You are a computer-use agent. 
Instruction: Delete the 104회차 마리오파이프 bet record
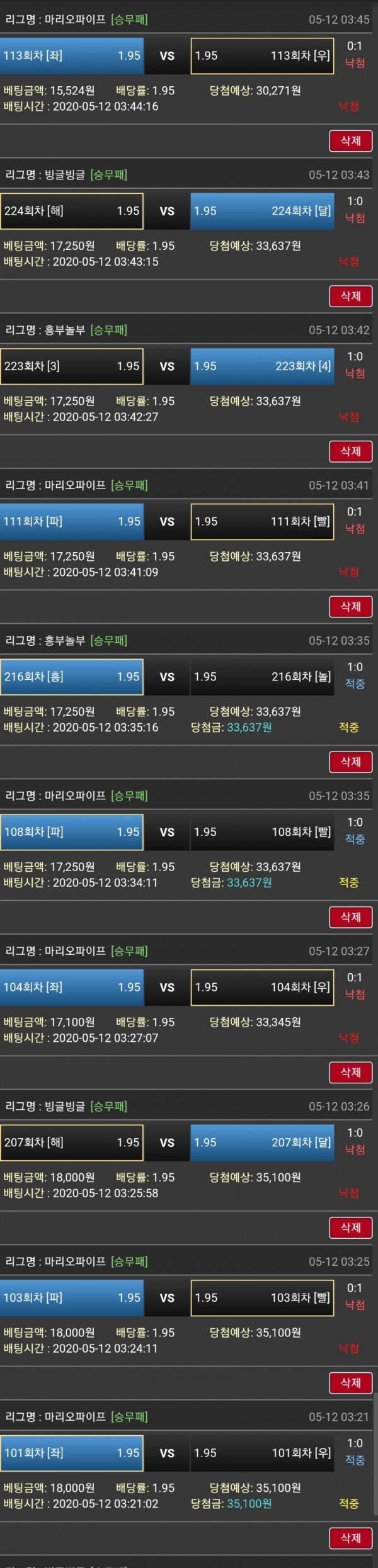tap(350, 1072)
